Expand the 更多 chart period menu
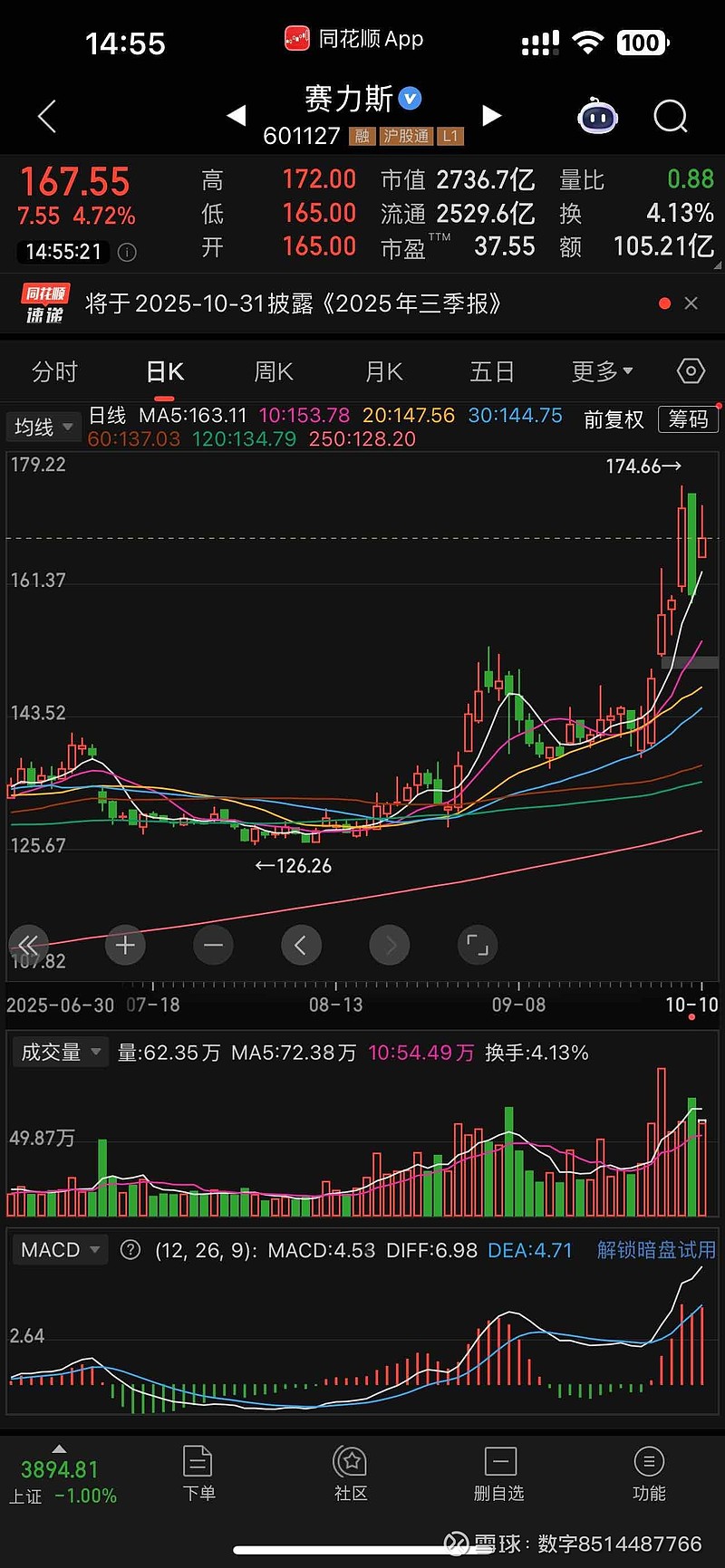 tap(603, 371)
